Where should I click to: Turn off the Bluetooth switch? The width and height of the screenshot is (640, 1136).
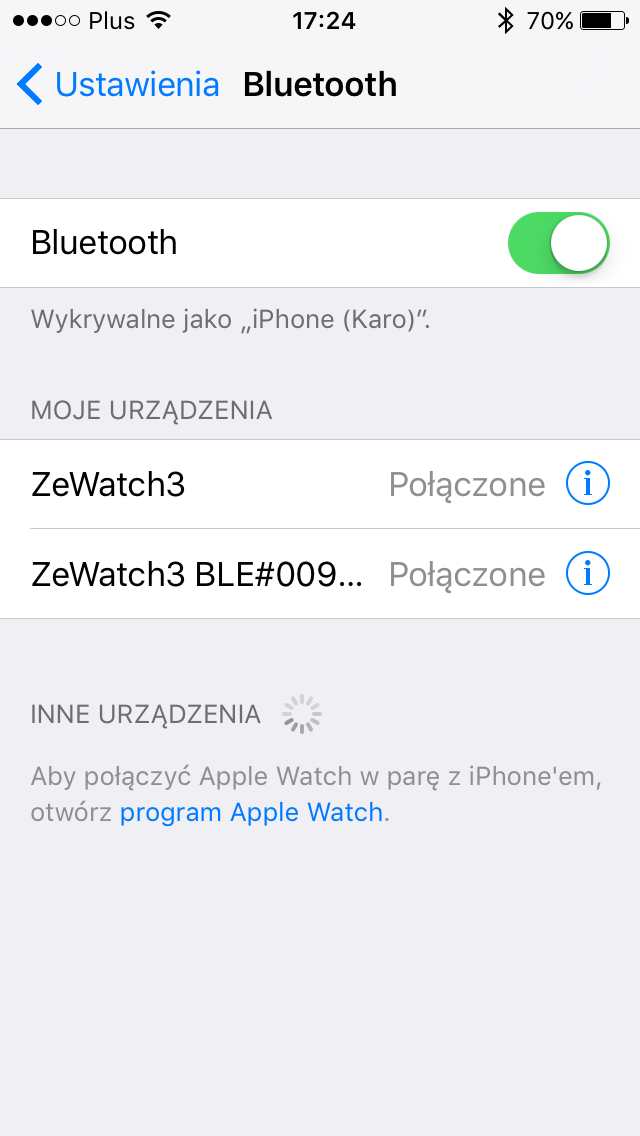[559, 243]
